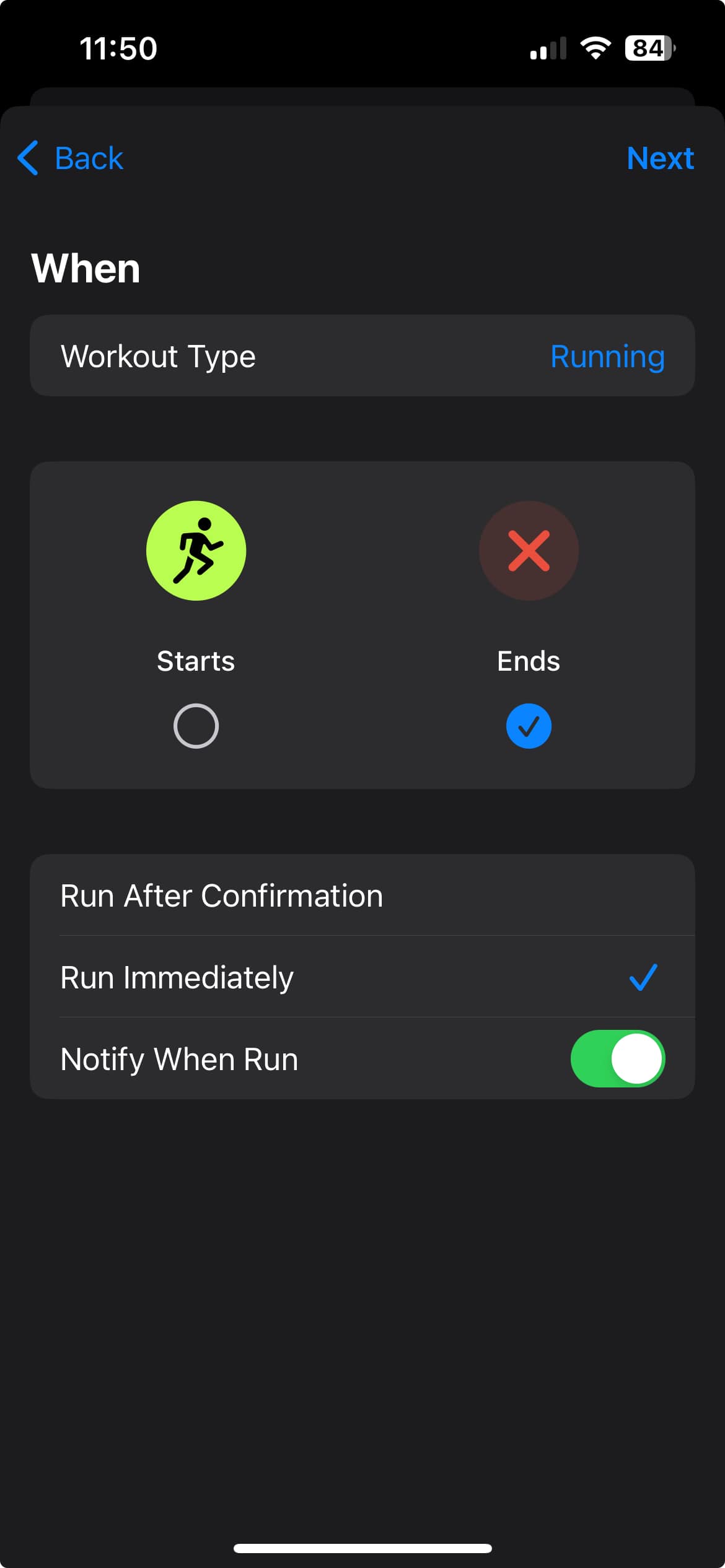Select the Starts trigger option
725x1568 pixels.
coord(196,726)
